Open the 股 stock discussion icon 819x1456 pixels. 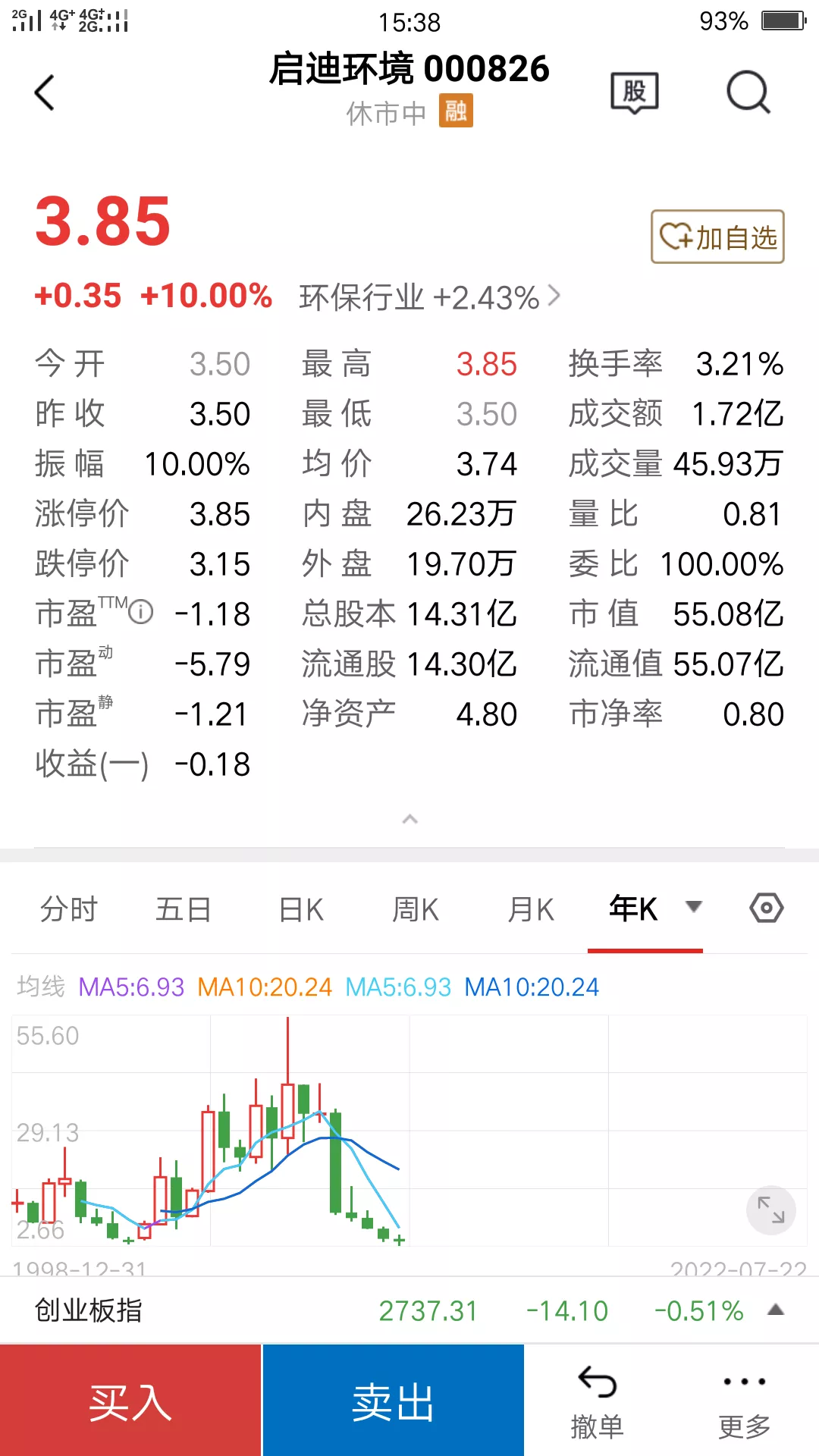[x=635, y=93]
